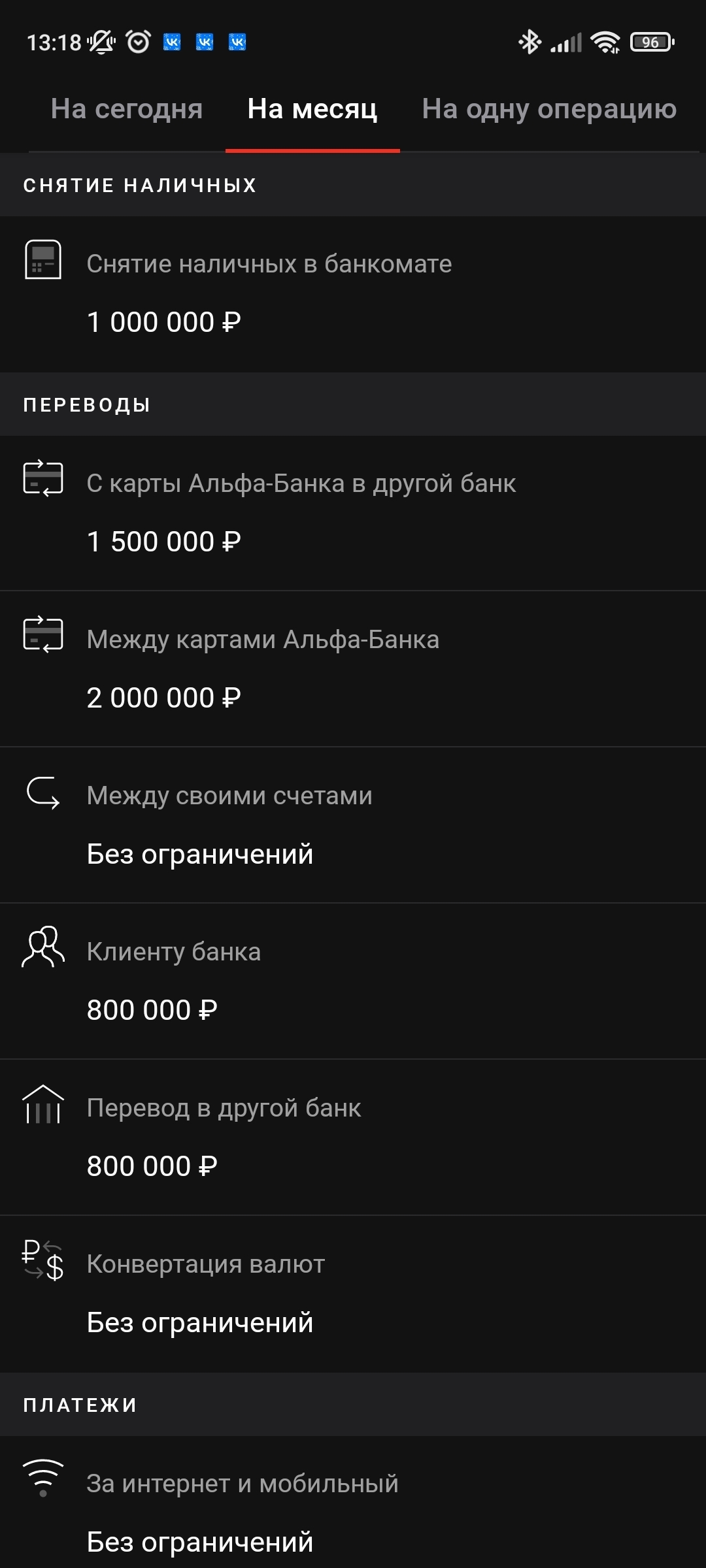Tap «С карты Альфа-Банка в другой банк» limit
Viewport: 706px width, 1568px height.
[x=353, y=513]
